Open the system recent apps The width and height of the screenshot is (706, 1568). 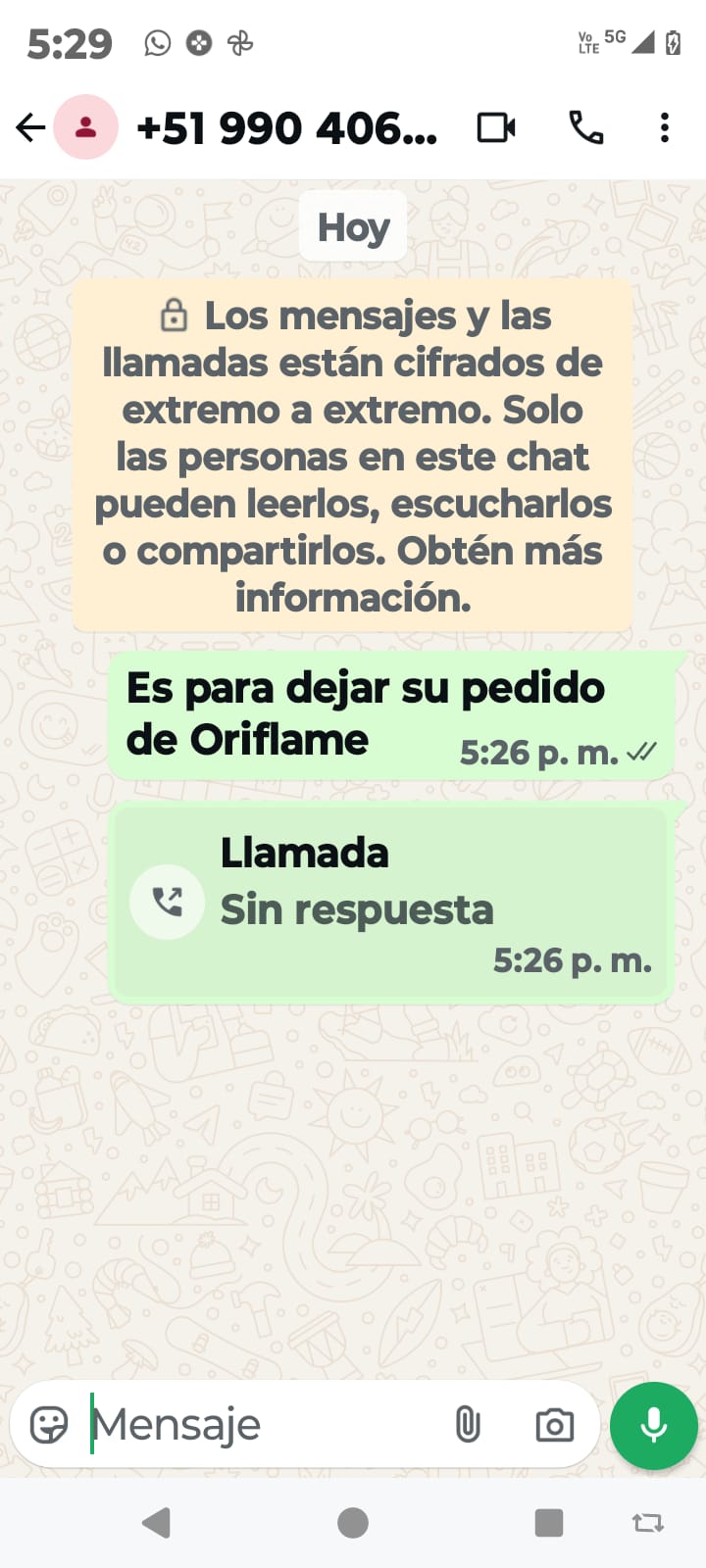[x=548, y=1522]
